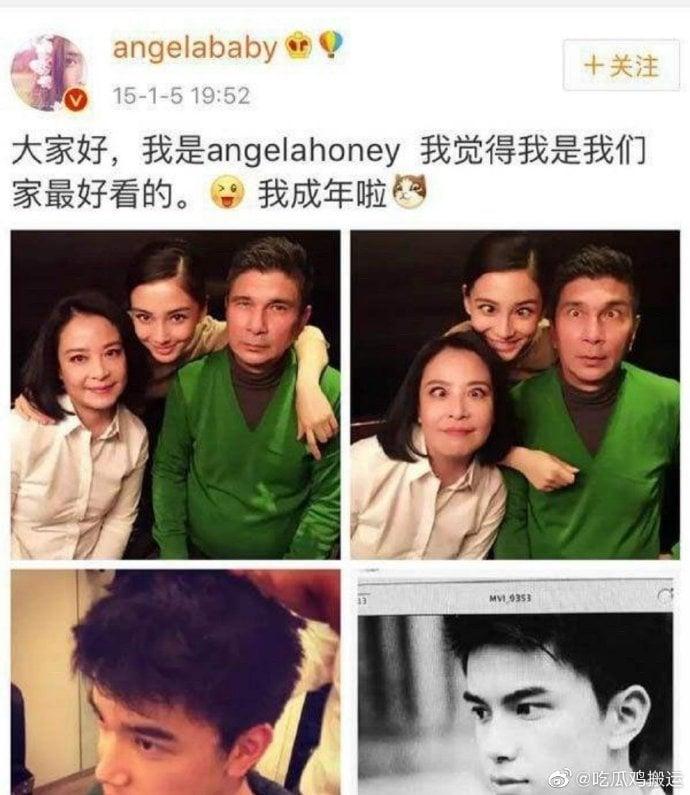View the second family photo with funny faces
The height and width of the screenshot is (795, 690).
tap(514, 394)
